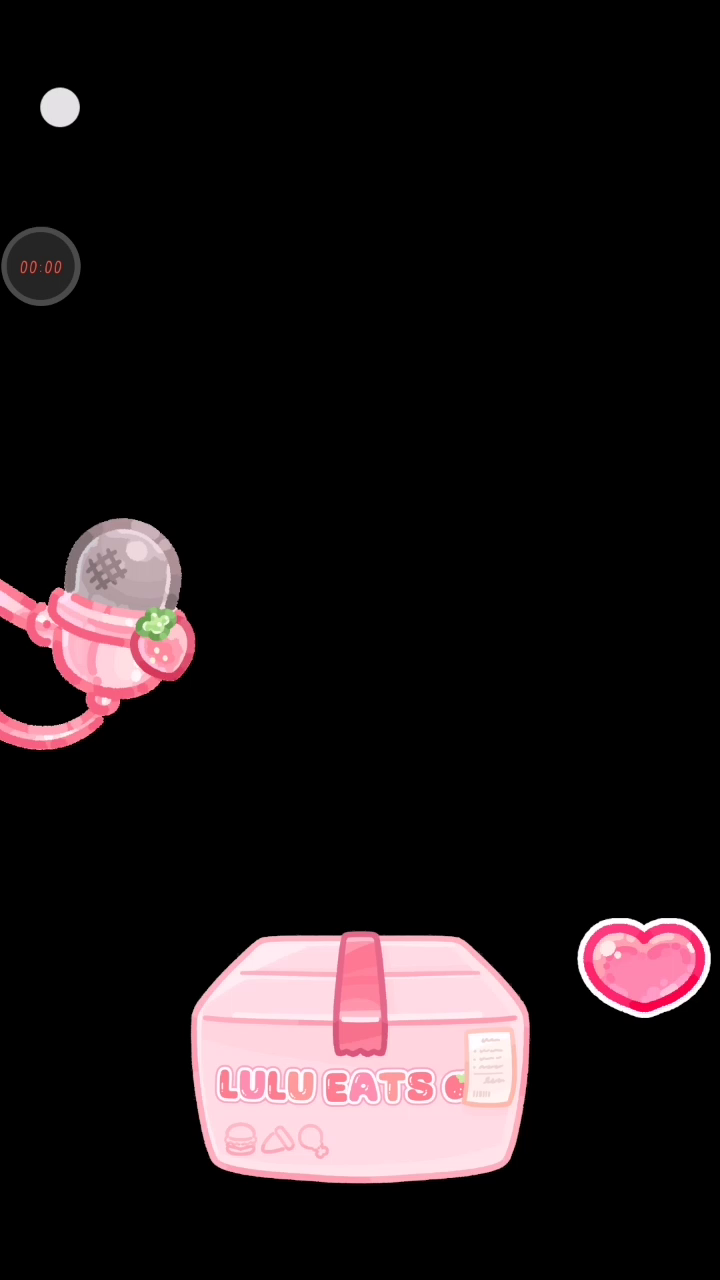Tap the floating recorder timer button
The image size is (720, 1280).
coord(41,267)
